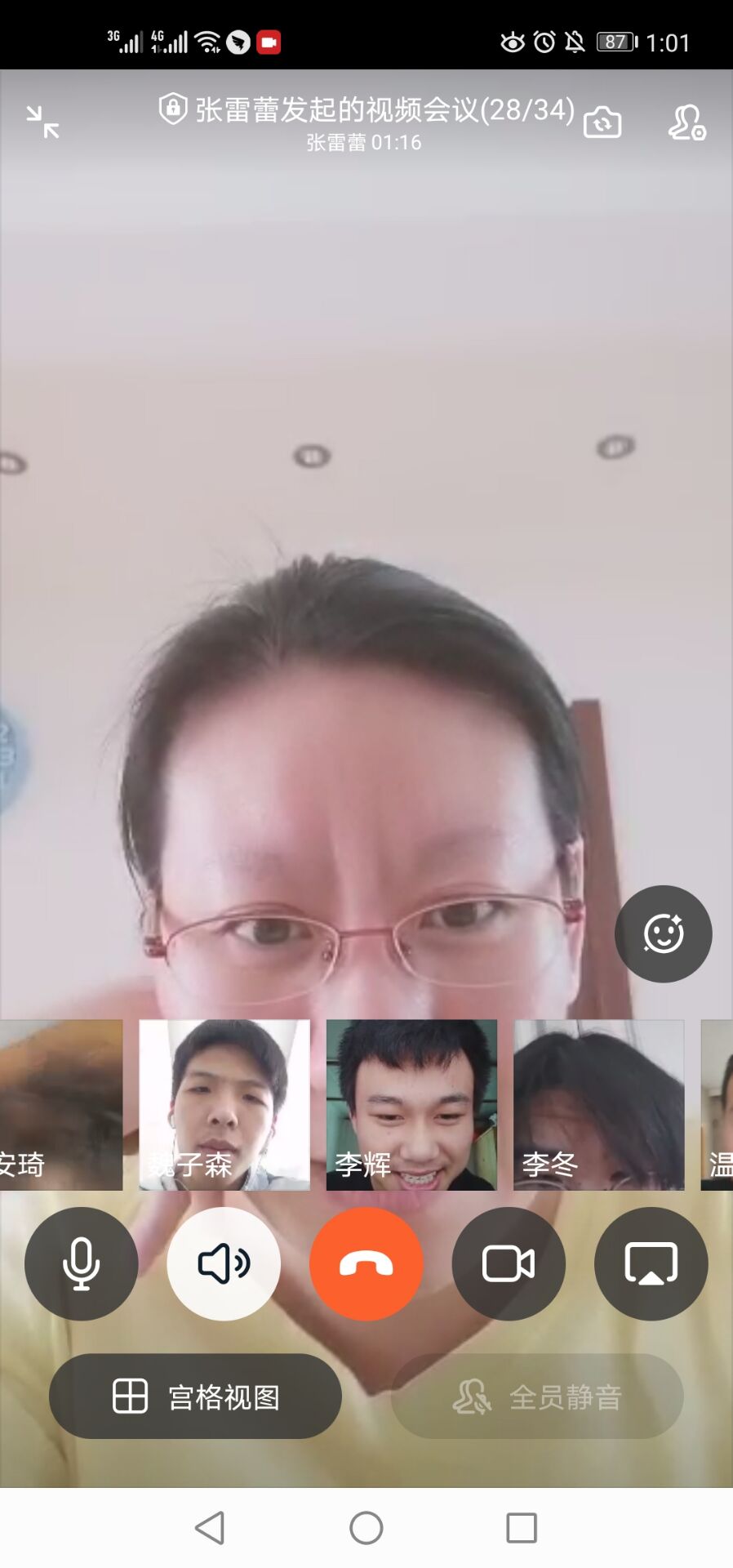
Task: Minimize the video meeting window
Action: point(42,122)
